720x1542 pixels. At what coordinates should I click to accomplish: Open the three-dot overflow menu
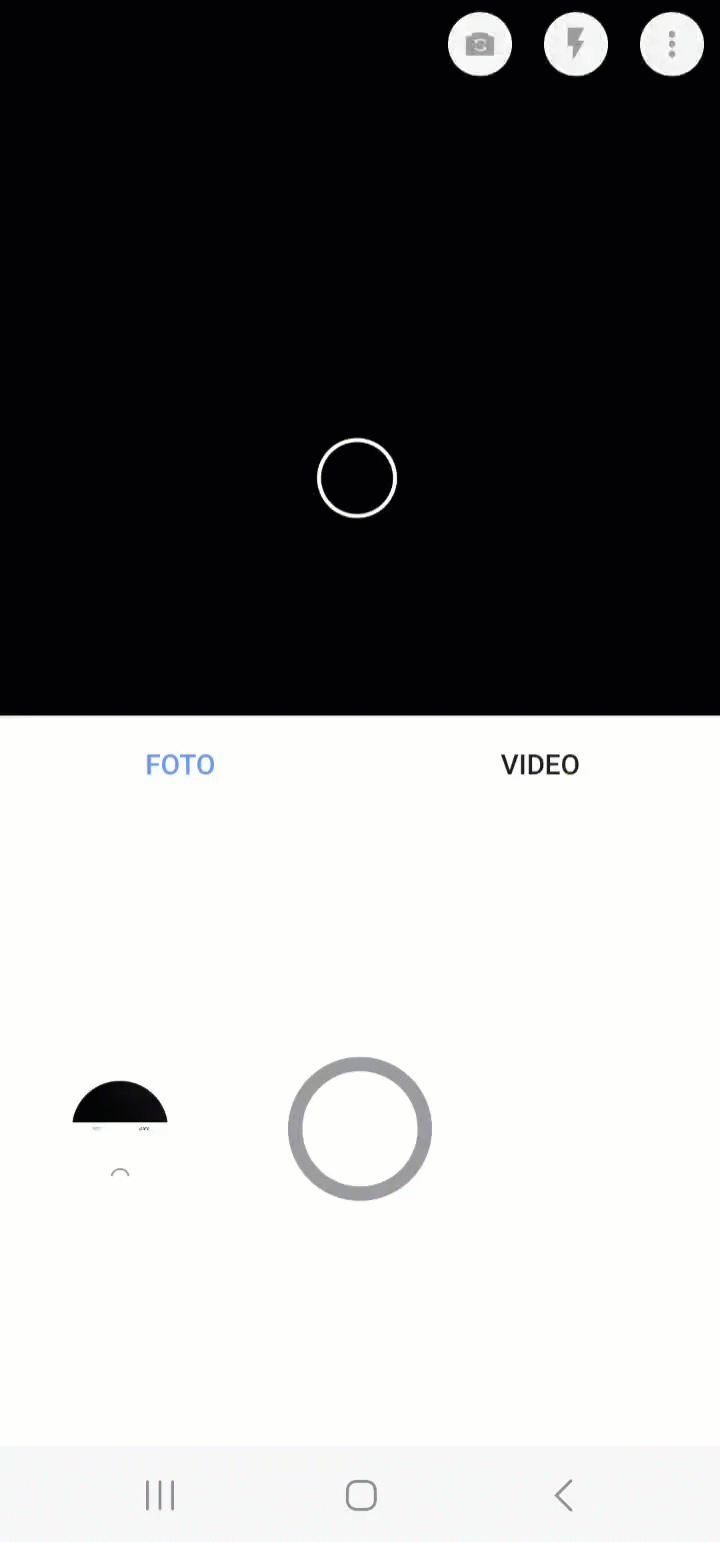click(671, 45)
